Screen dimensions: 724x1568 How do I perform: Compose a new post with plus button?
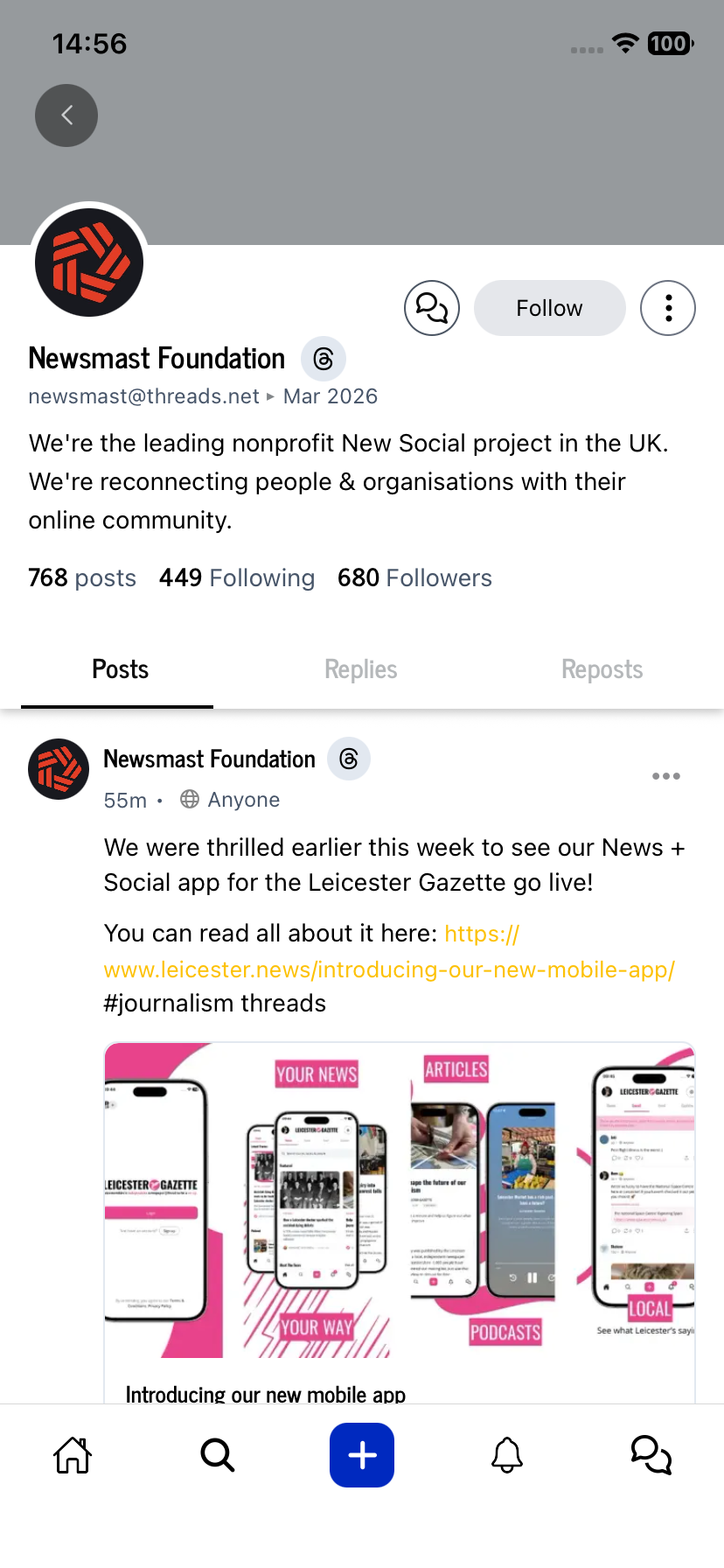(362, 1455)
